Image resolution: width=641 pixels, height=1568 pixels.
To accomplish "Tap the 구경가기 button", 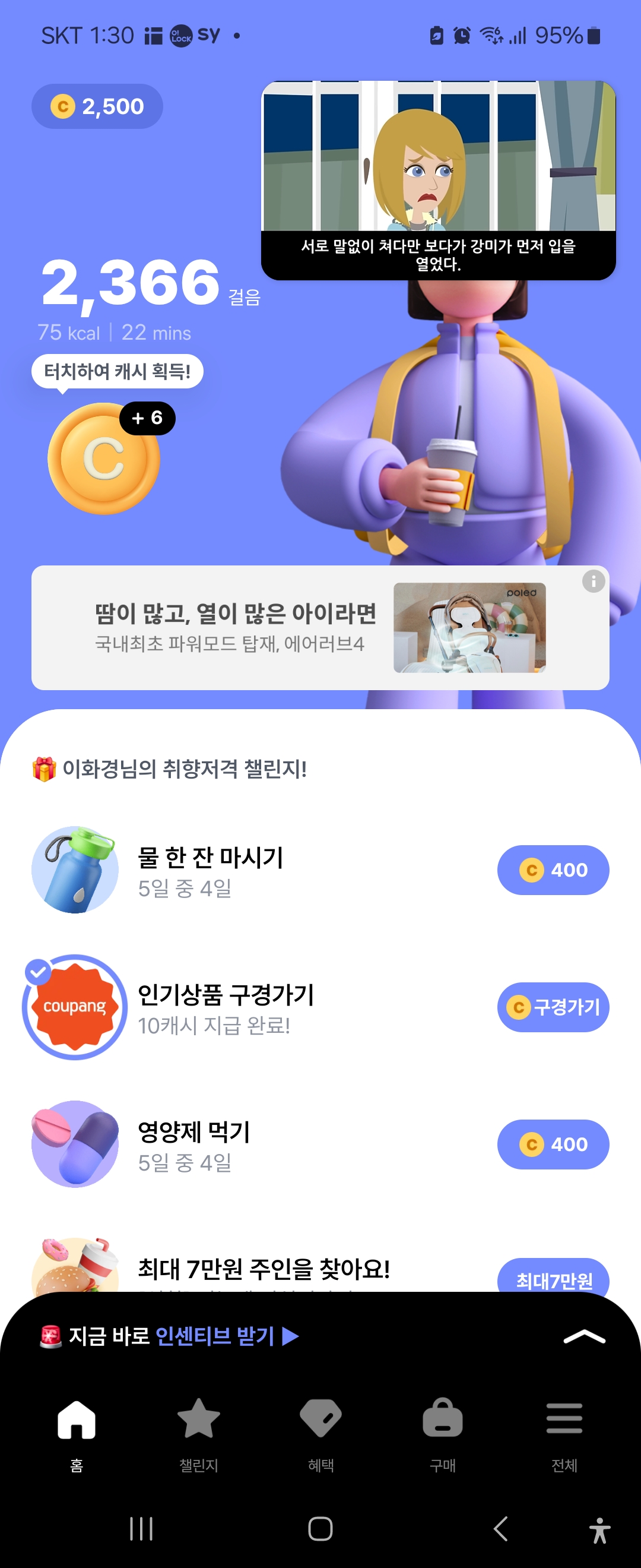I will (x=553, y=1007).
